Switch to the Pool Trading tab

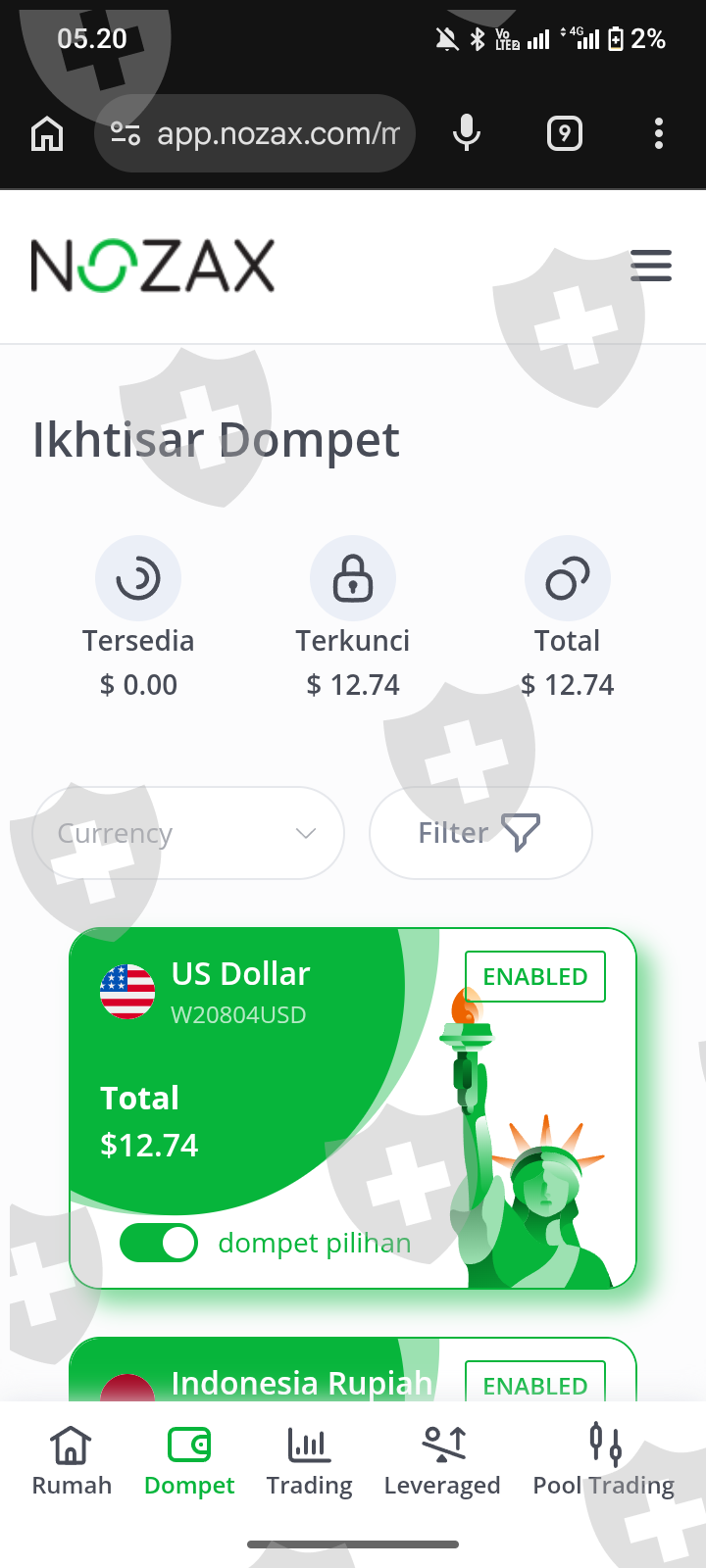(604, 1461)
